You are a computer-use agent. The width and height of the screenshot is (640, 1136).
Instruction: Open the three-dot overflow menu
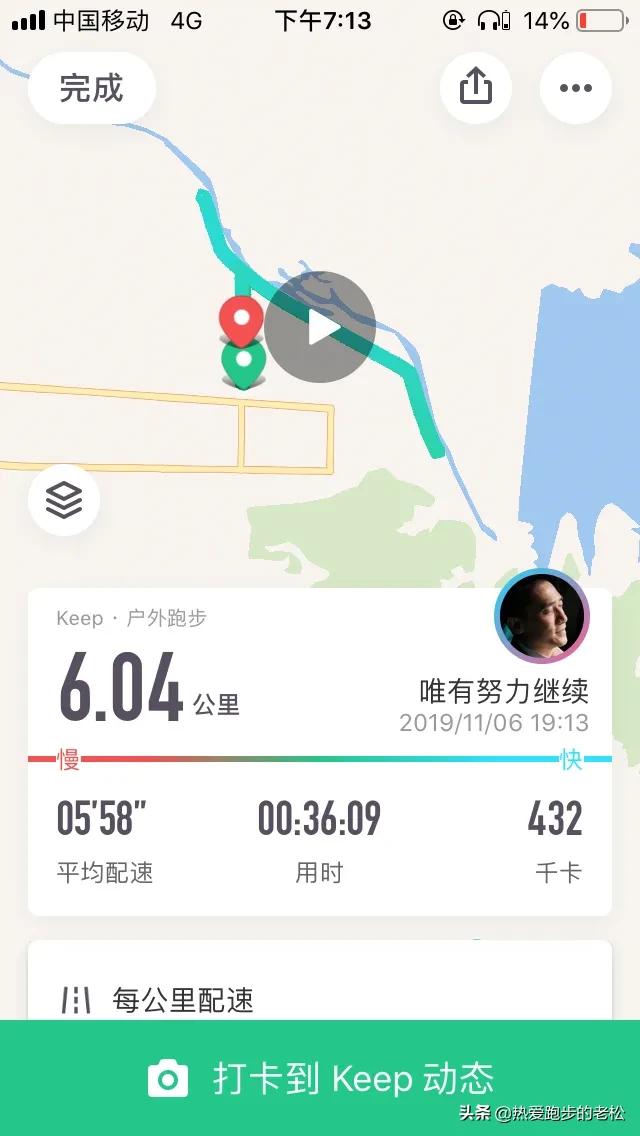coord(575,88)
